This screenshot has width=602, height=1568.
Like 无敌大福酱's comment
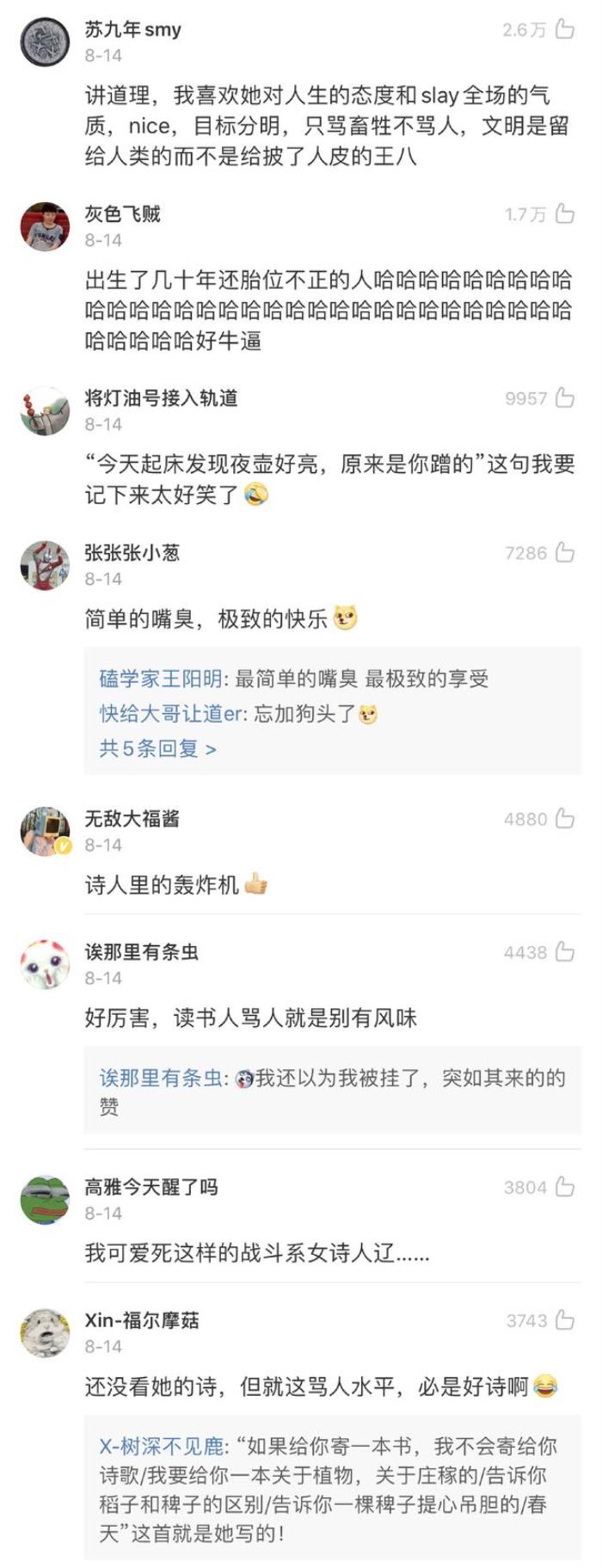pyautogui.click(x=564, y=819)
